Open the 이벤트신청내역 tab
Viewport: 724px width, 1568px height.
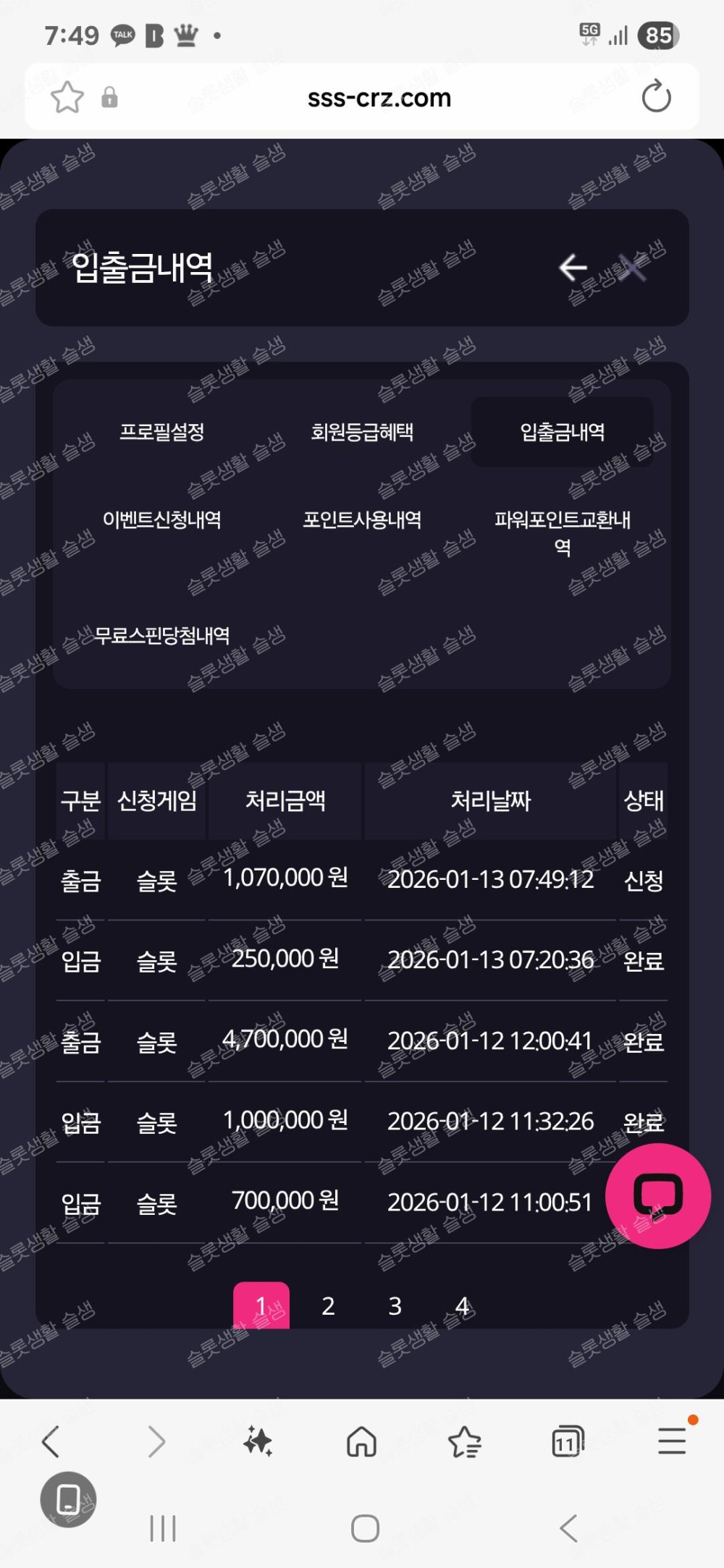(x=161, y=520)
